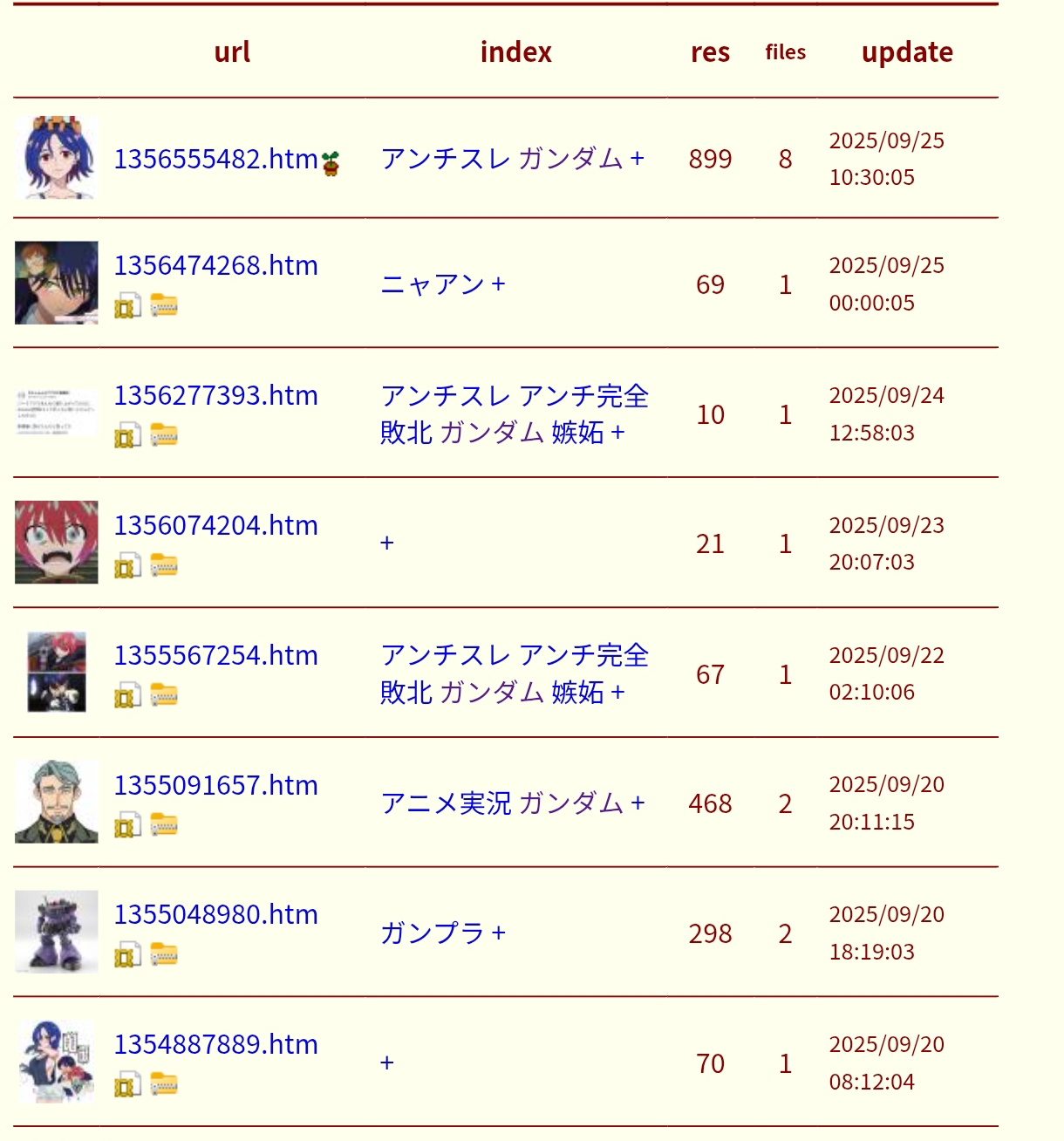Tap the plus link in the 1356074204.htm row
The image size is (1064, 1141).
tap(387, 543)
